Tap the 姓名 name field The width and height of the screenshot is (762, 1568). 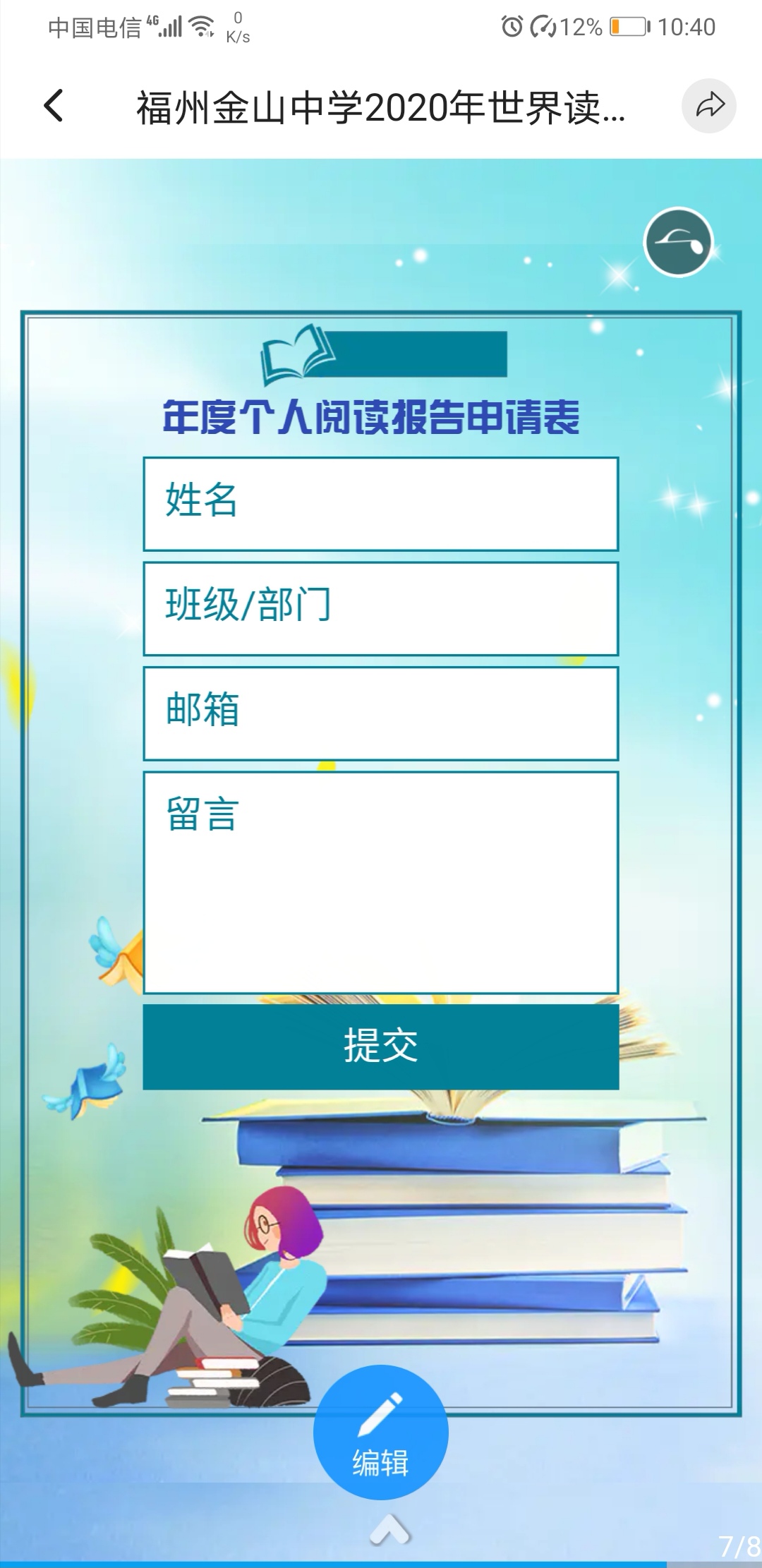coord(380,504)
